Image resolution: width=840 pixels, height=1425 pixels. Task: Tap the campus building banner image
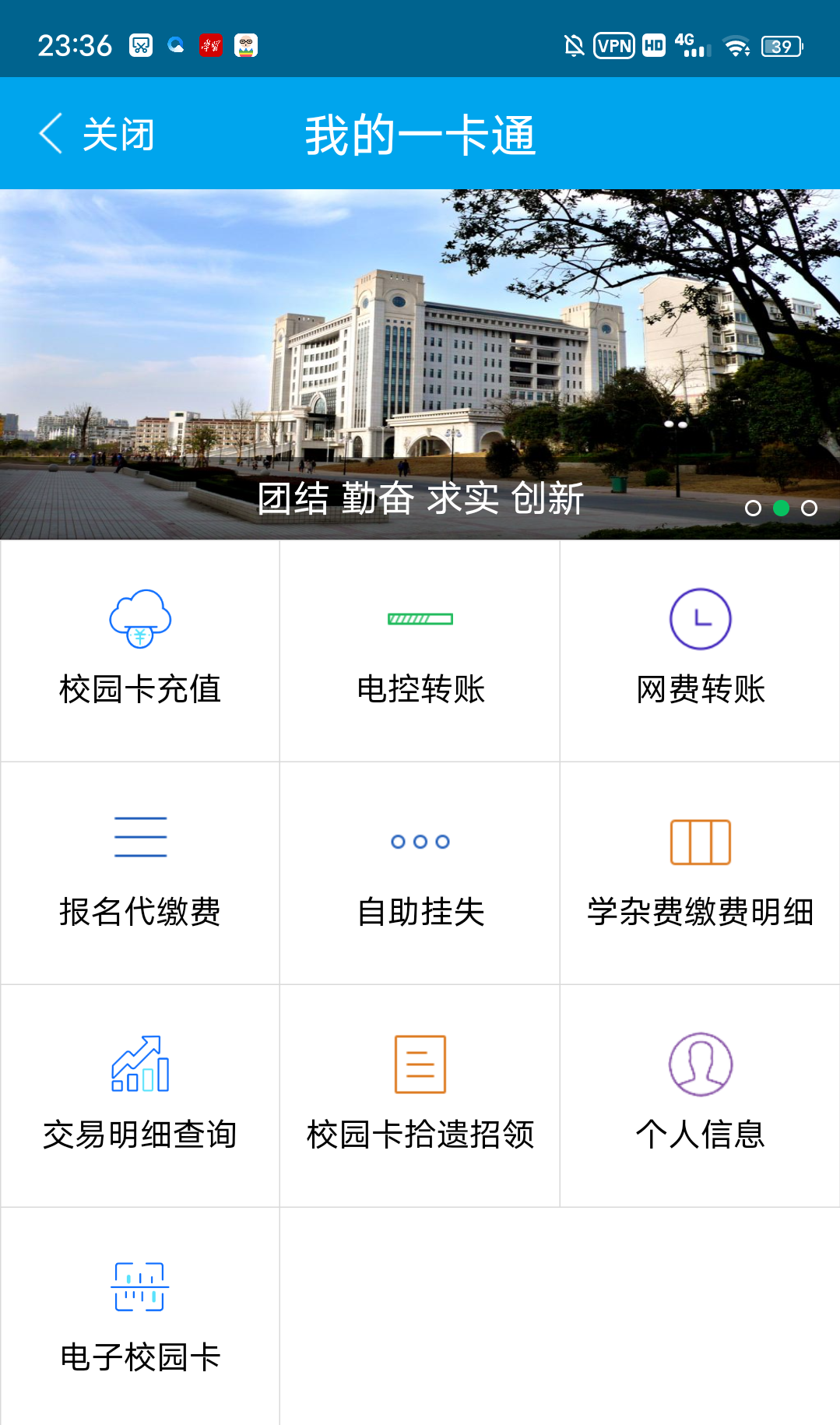420,350
